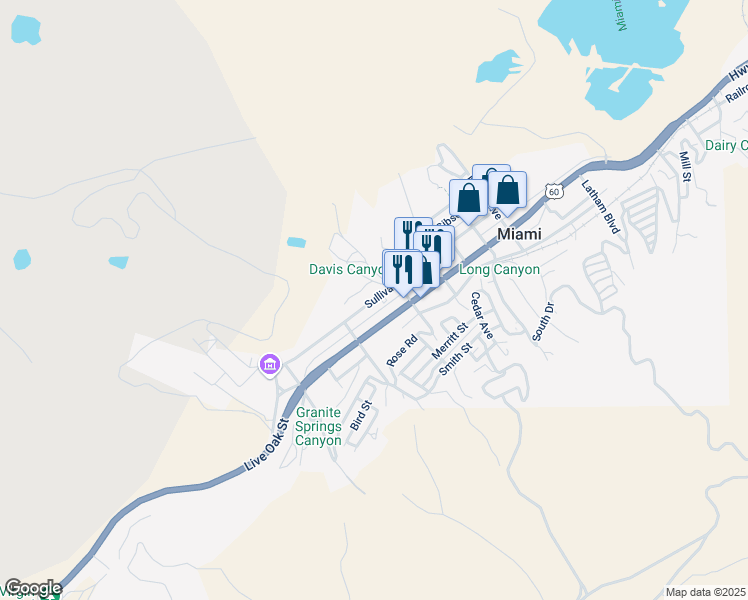Tap the restaurant pin beside Davis Canyon label
The image size is (748, 600).
399,269
